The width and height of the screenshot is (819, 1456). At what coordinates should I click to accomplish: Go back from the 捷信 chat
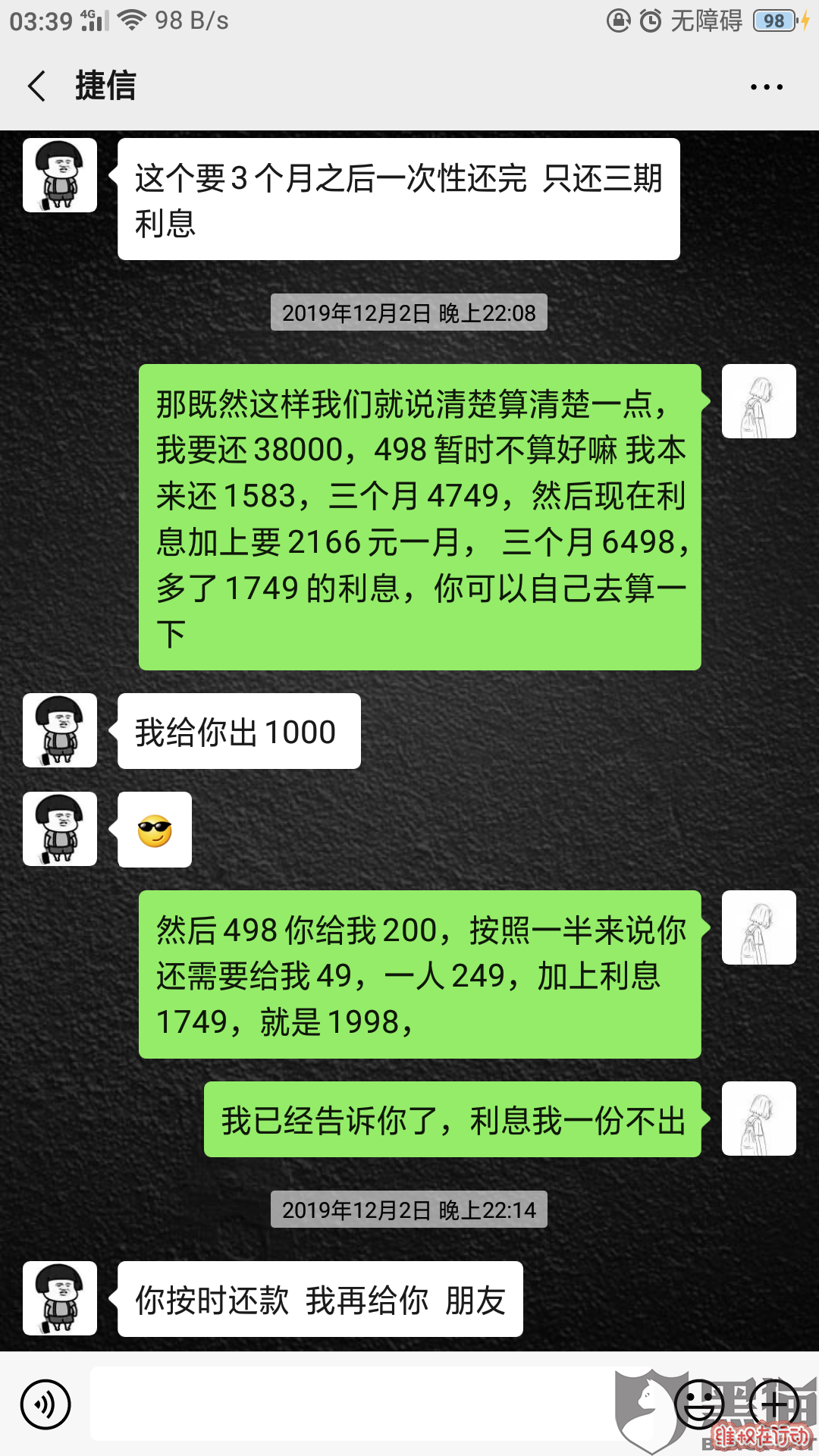(x=36, y=86)
